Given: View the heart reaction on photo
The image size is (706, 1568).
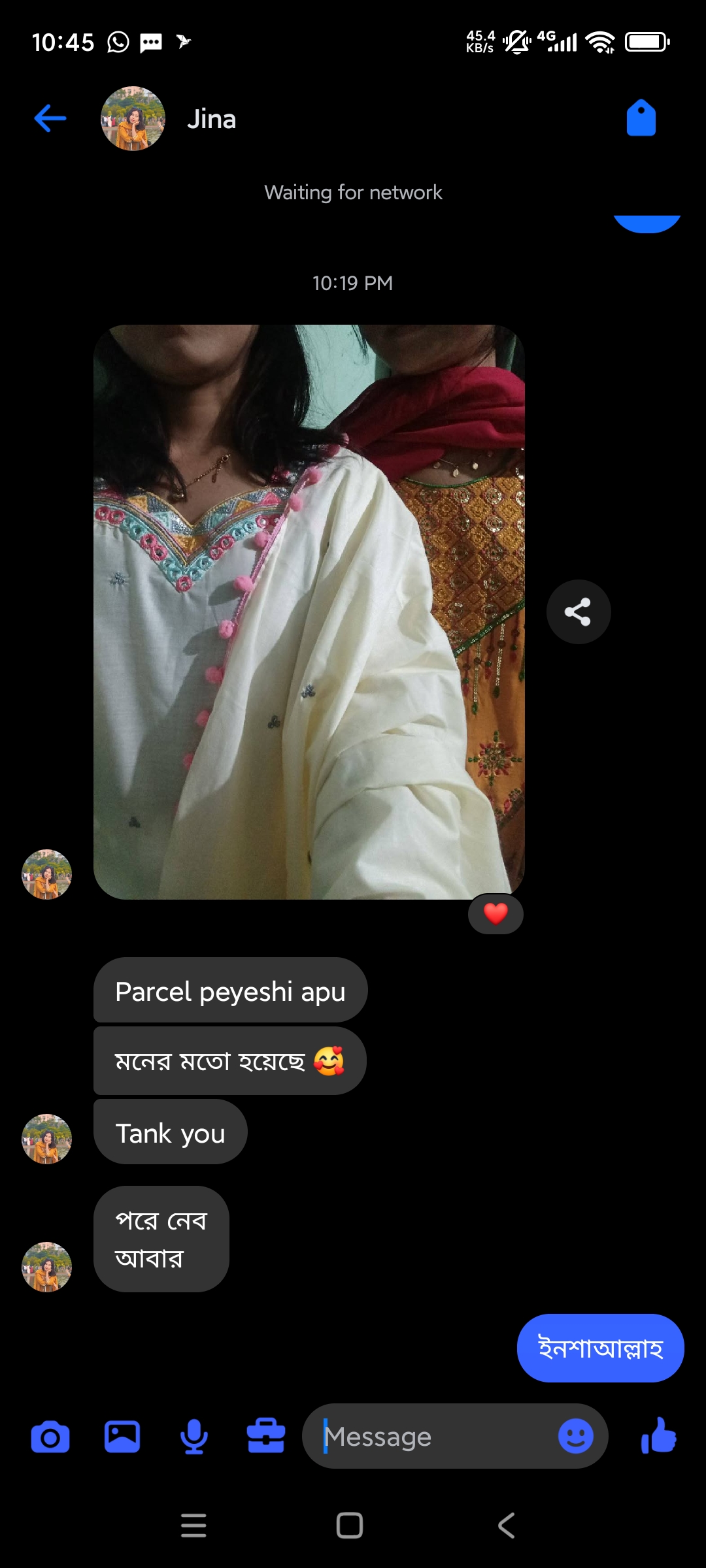Looking at the screenshot, I should (x=496, y=913).
